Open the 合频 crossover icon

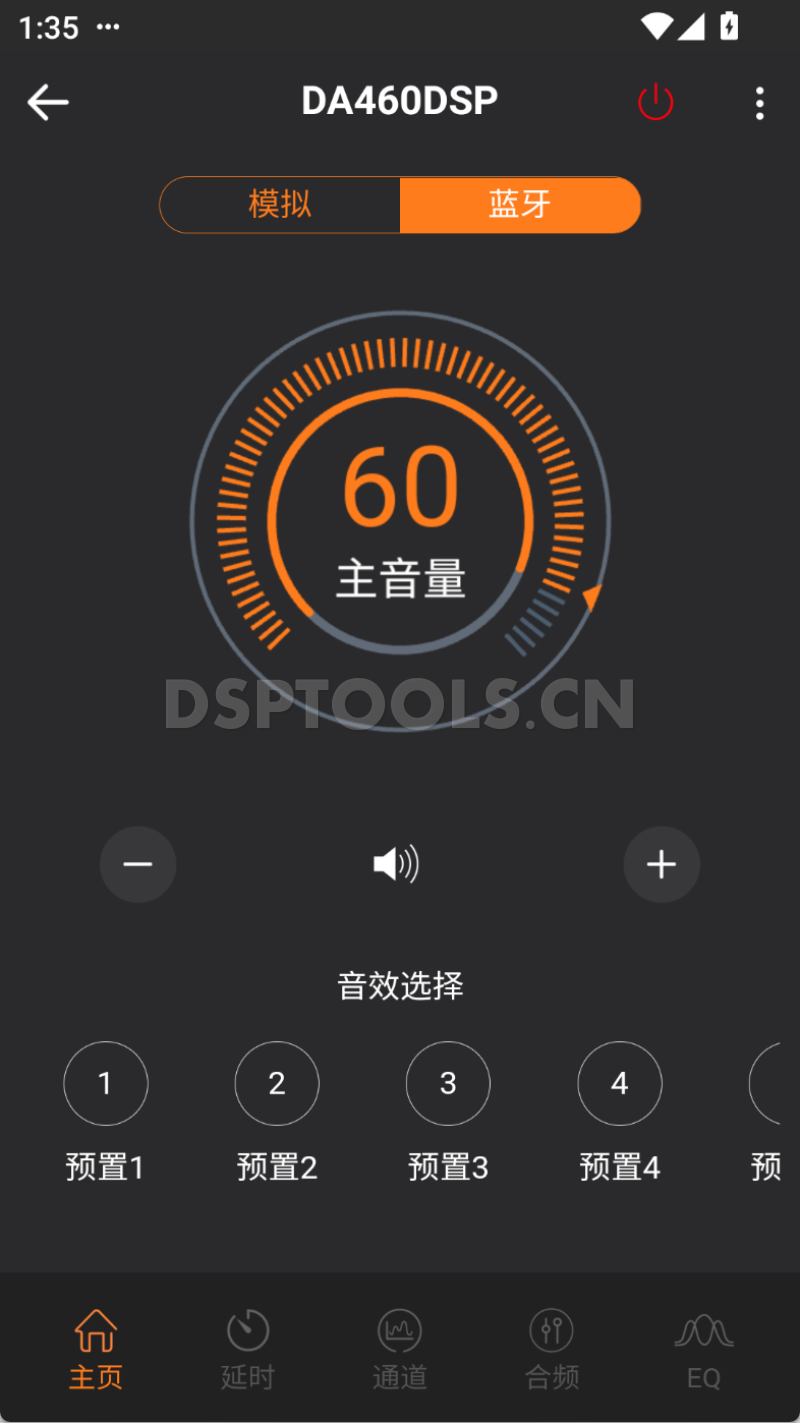coord(551,1345)
